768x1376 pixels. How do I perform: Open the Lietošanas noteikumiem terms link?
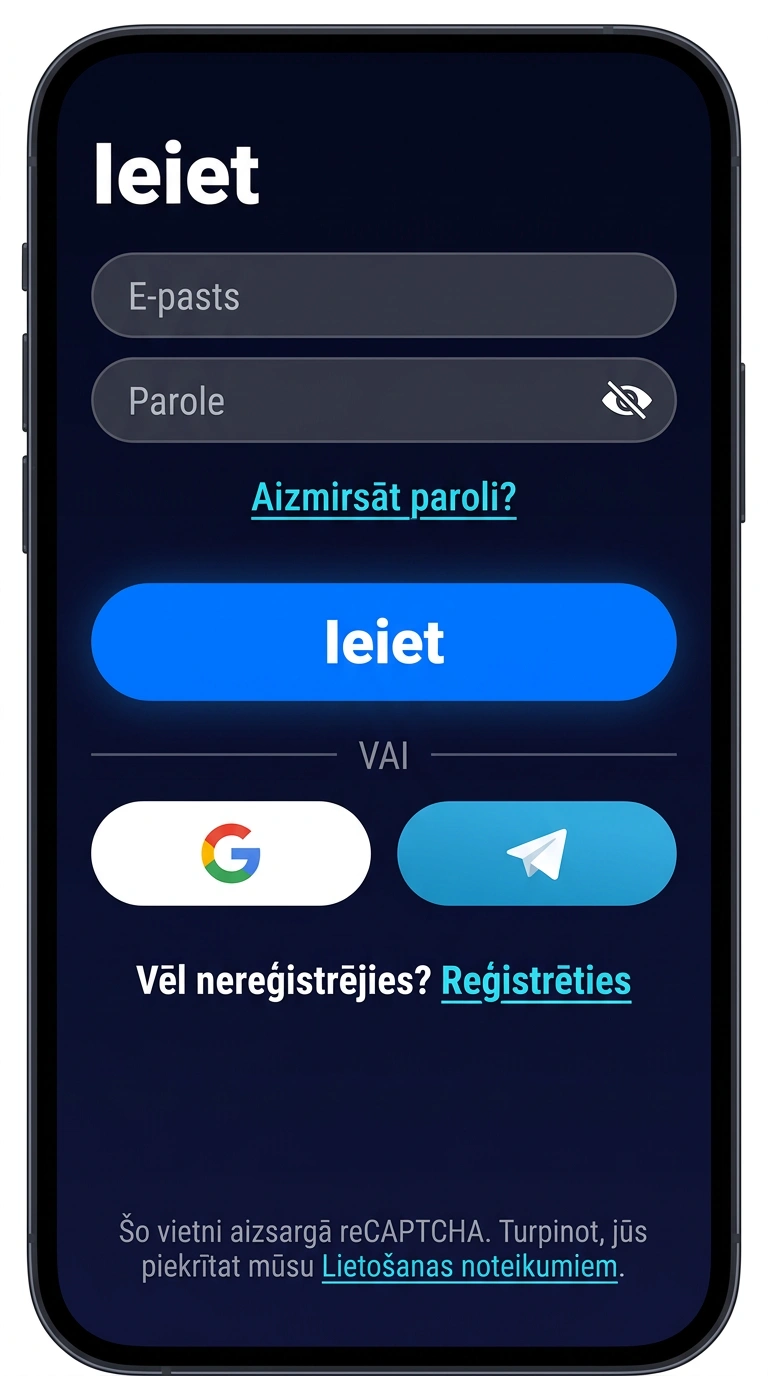tap(466, 1265)
